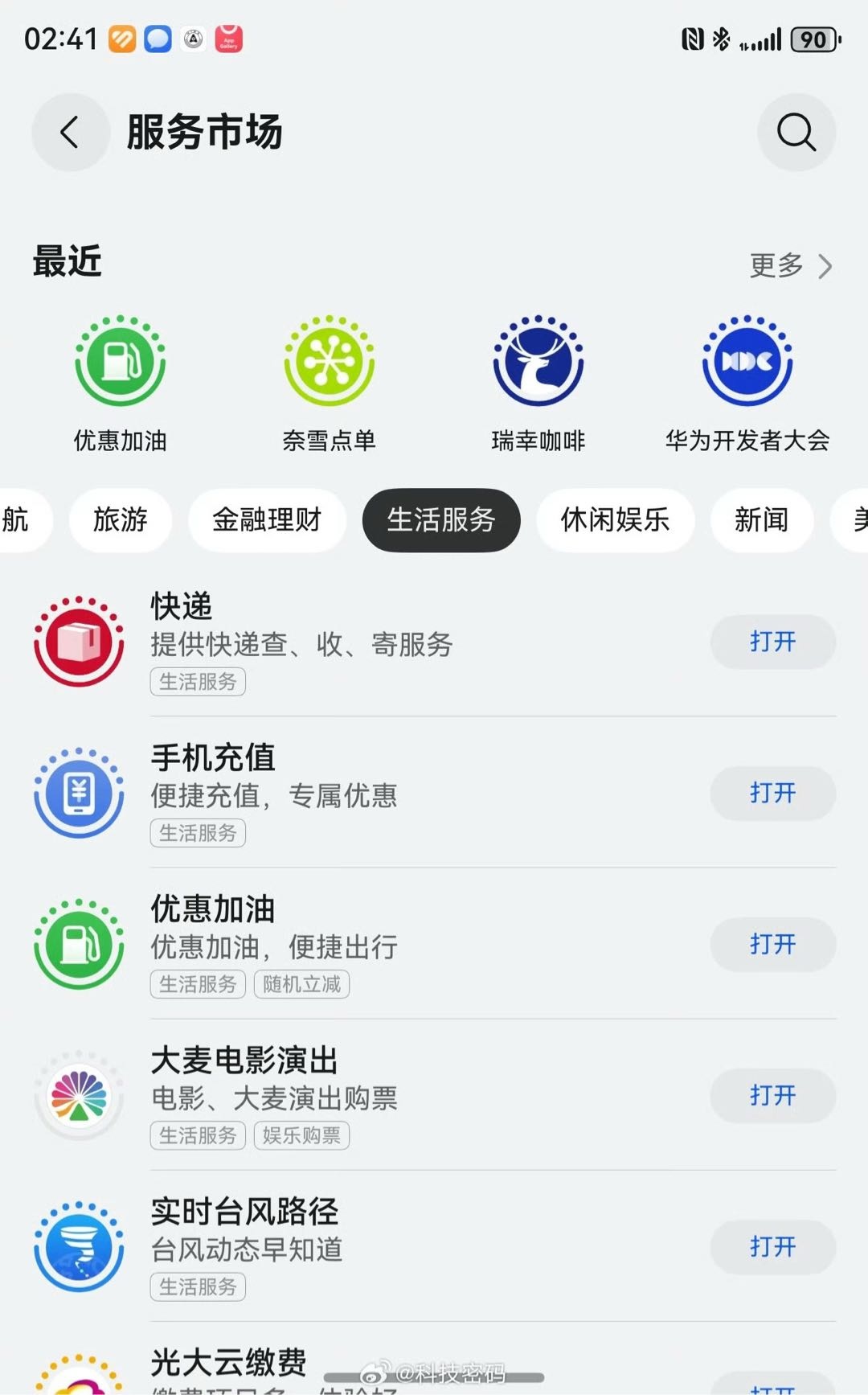Image resolution: width=868 pixels, height=1395 pixels.
Task: Tap the 瑞幸咖啡 deer logo icon
Action: (x=537, y=362)
